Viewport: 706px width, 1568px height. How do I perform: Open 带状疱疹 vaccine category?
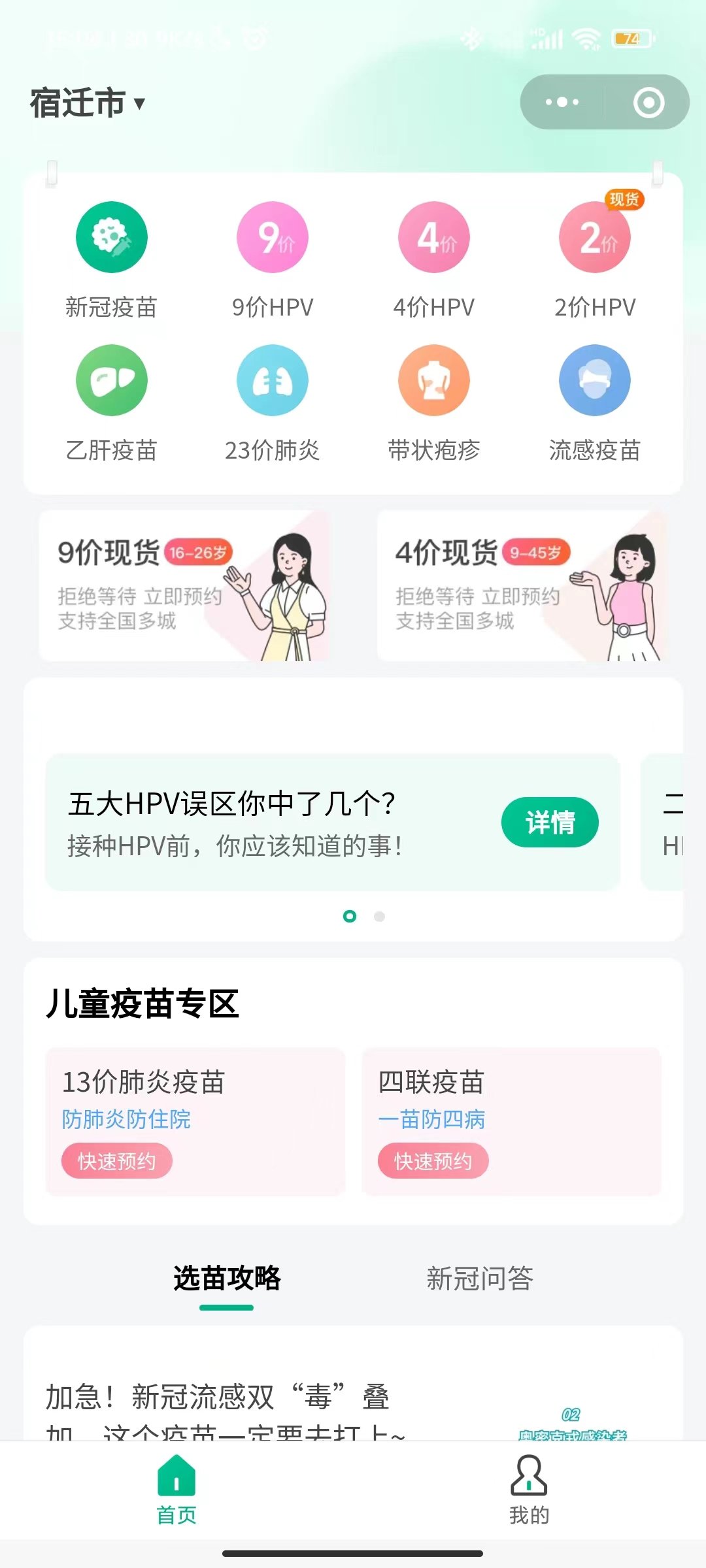[x=434, y=380]
